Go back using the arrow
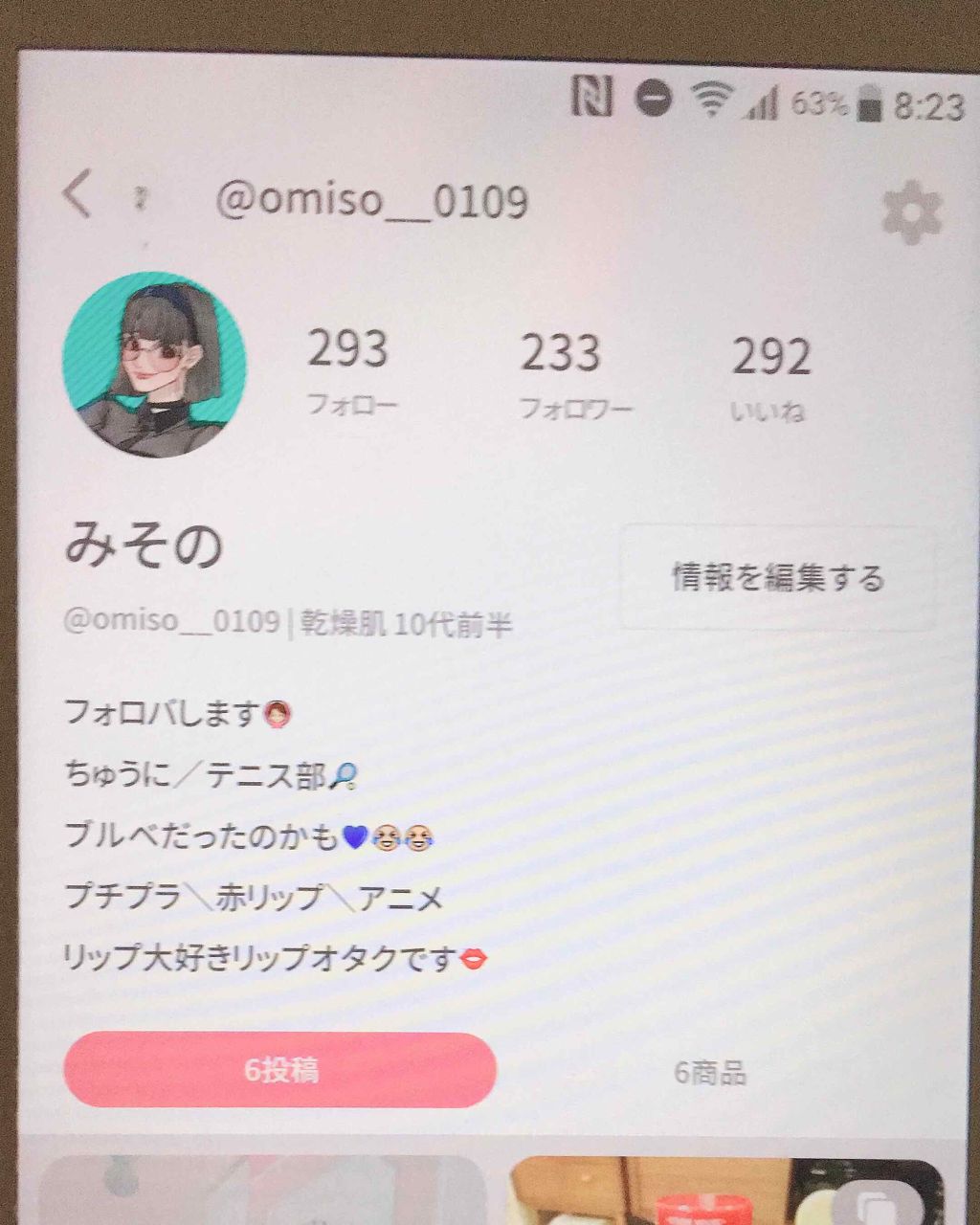Viewport: 980px width, 1225px height. point(78,194)
